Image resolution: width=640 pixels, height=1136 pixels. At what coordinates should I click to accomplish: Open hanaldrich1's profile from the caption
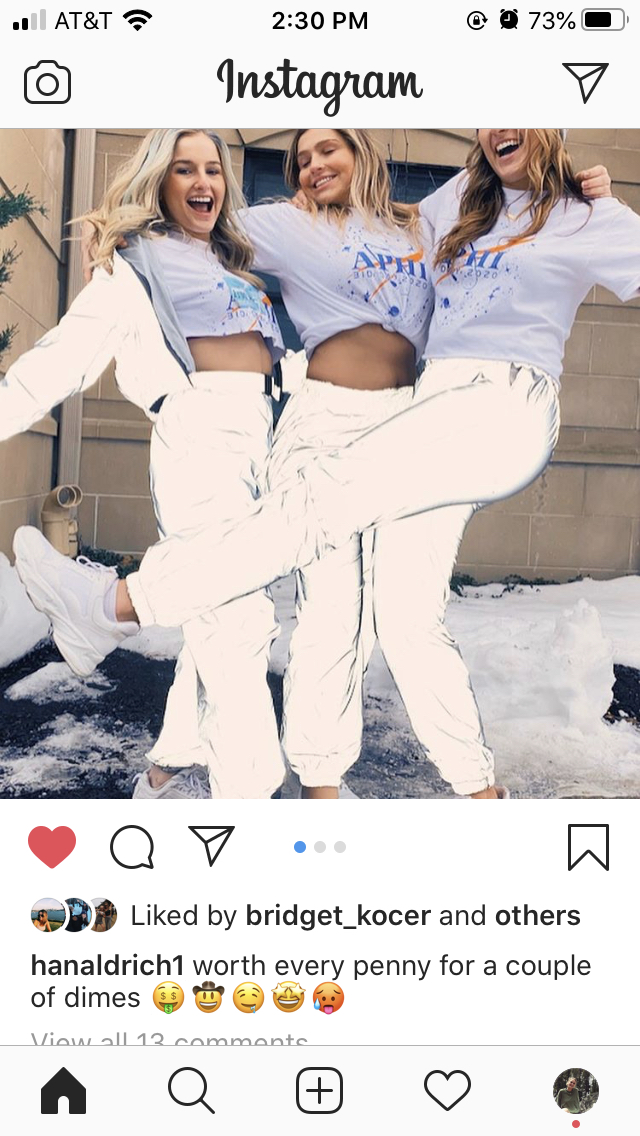coord(108,966)
